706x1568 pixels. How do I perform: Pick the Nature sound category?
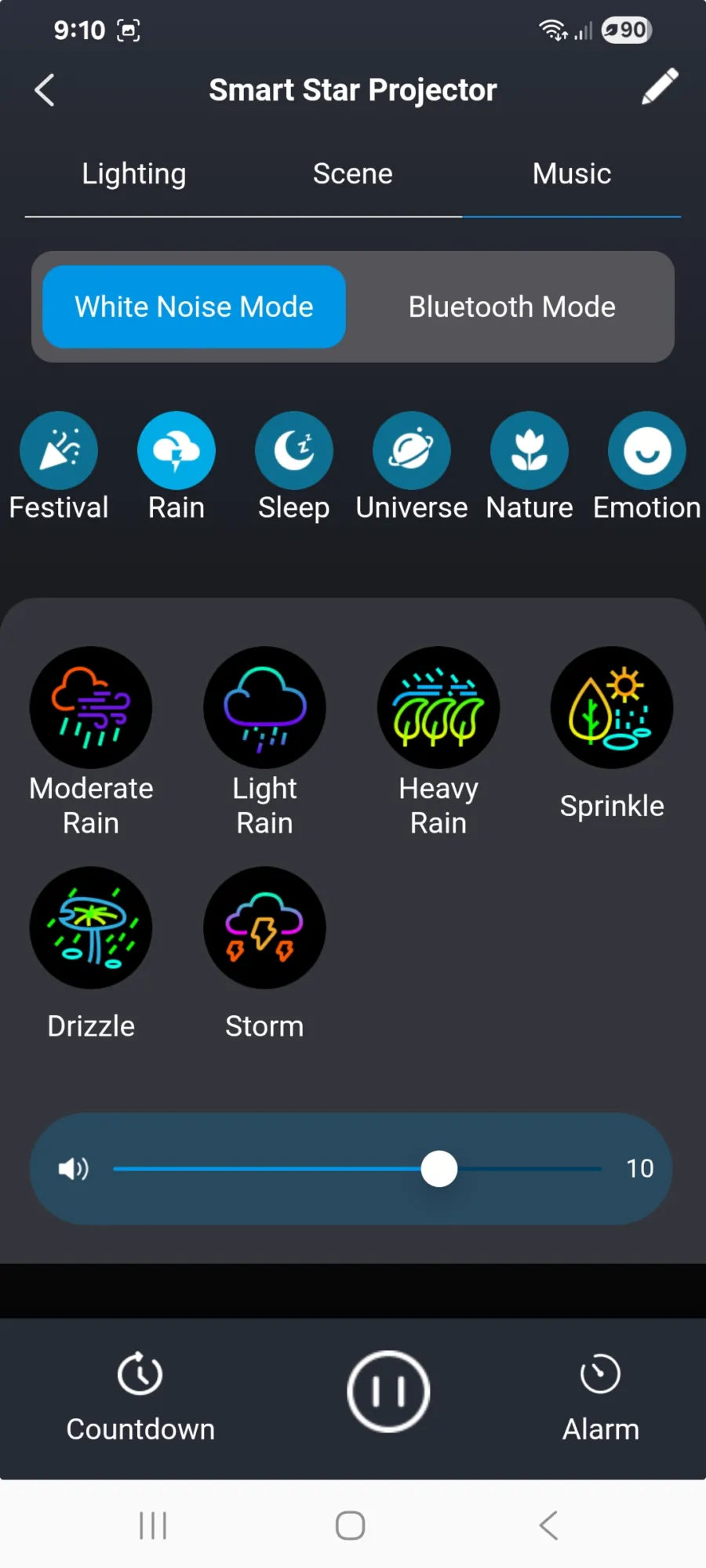coord(529,451)
